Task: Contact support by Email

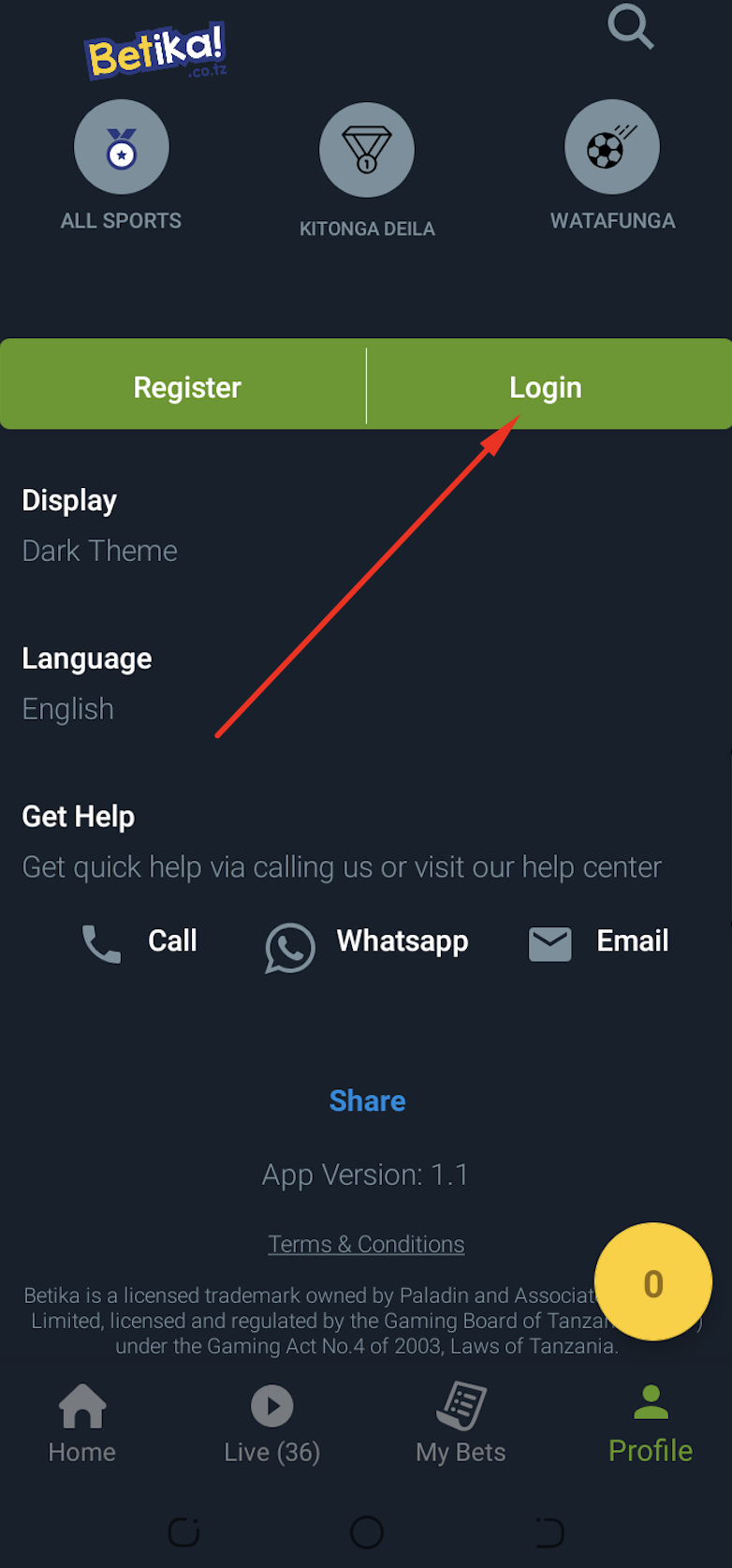Action: coord(599,942)
